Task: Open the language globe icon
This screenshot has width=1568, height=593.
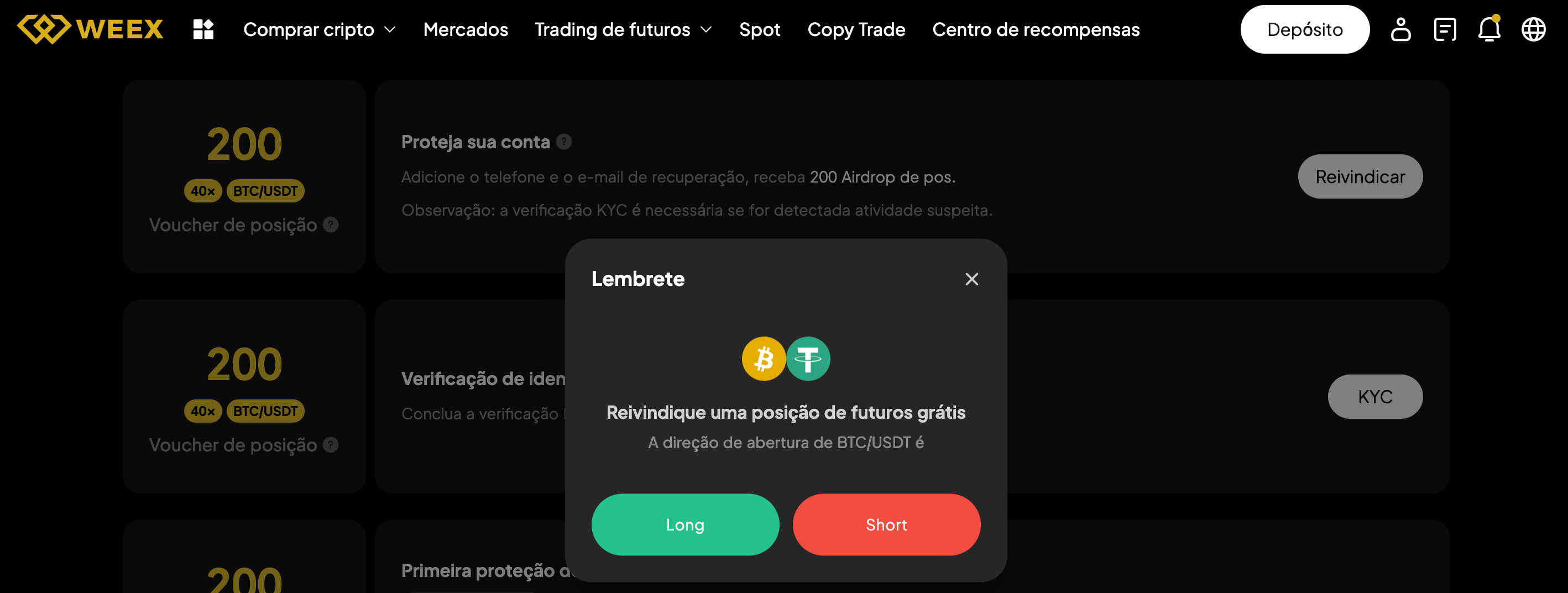Action: coord(1533,29)
